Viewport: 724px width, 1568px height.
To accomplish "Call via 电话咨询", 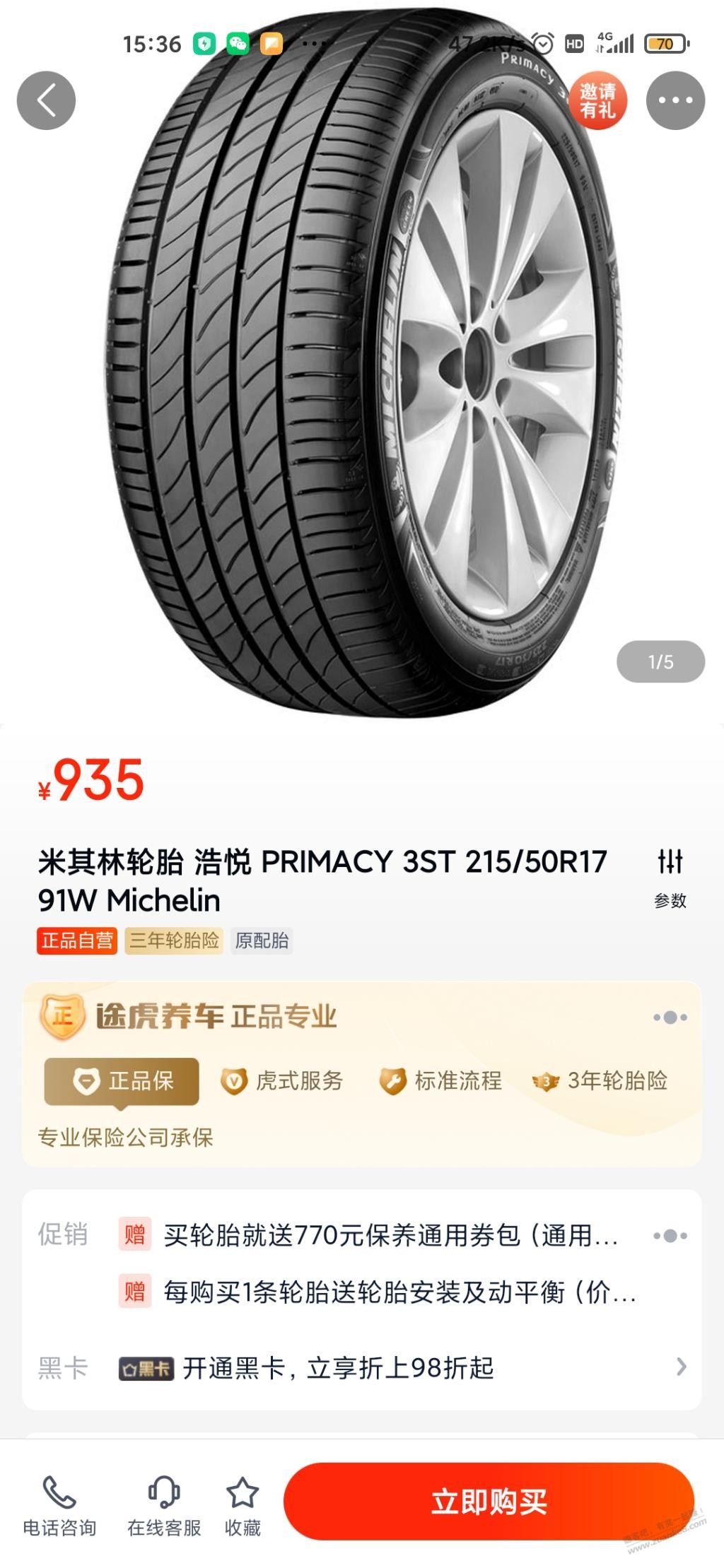I will (x=59, y=1506).
